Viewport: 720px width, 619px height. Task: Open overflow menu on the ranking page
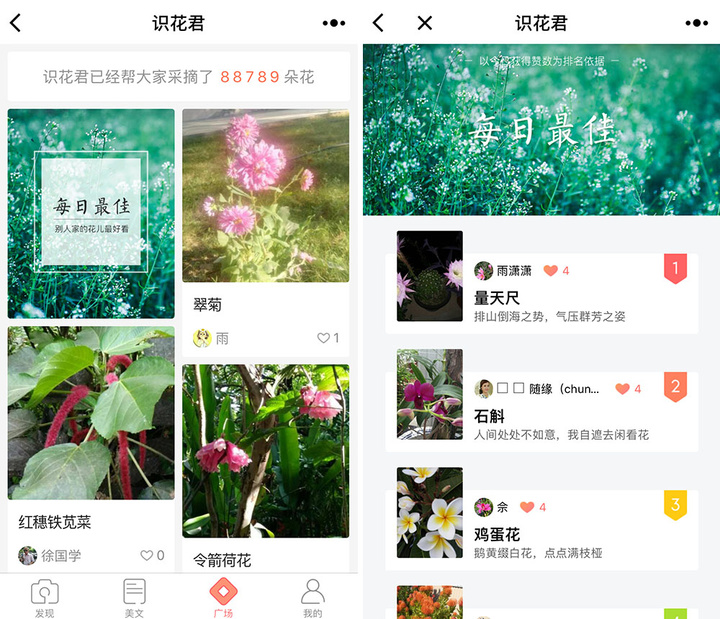pyautogui.click(x=696, y=23)
